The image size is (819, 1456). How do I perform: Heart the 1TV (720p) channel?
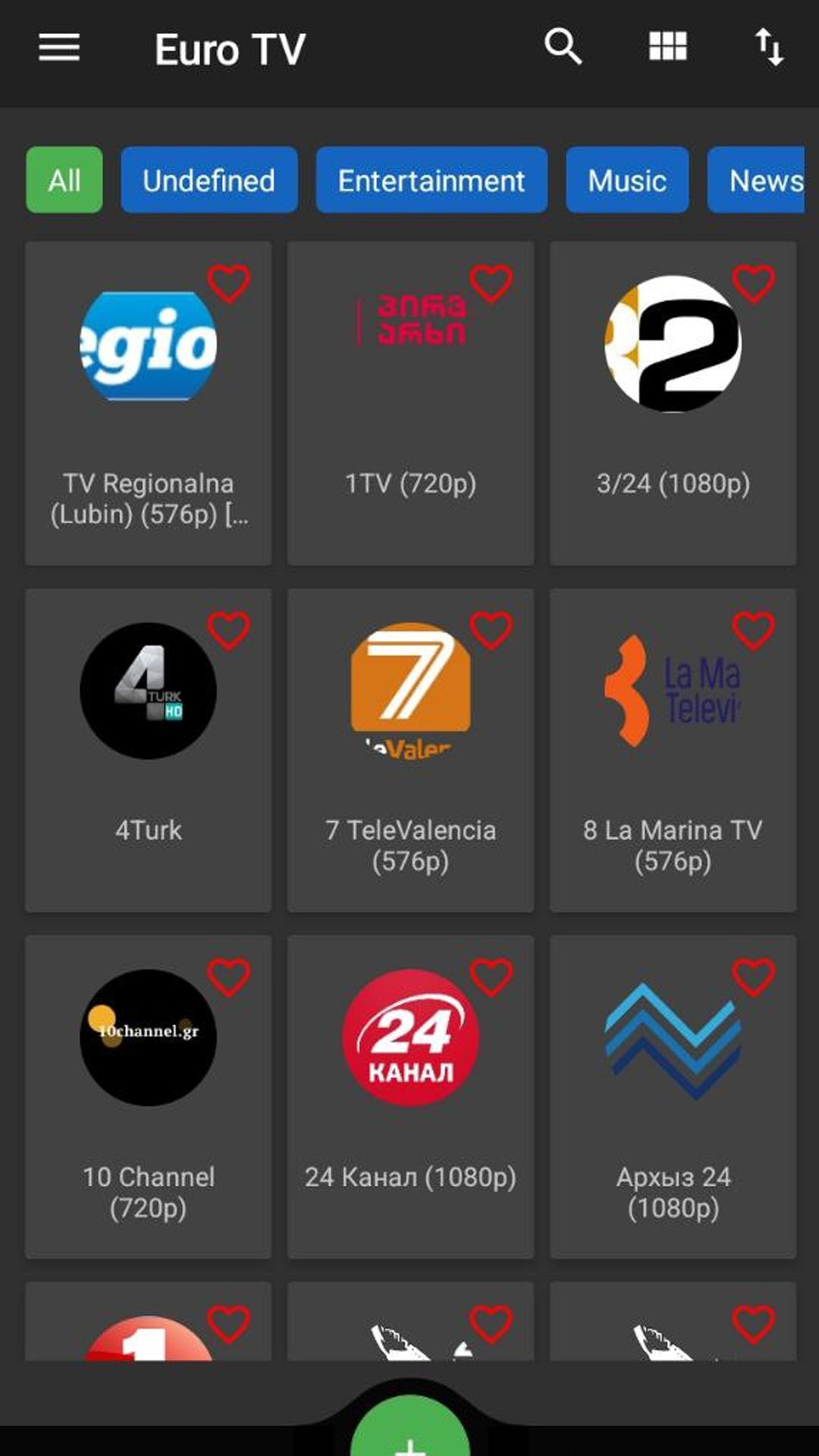(x=491, y=284)
